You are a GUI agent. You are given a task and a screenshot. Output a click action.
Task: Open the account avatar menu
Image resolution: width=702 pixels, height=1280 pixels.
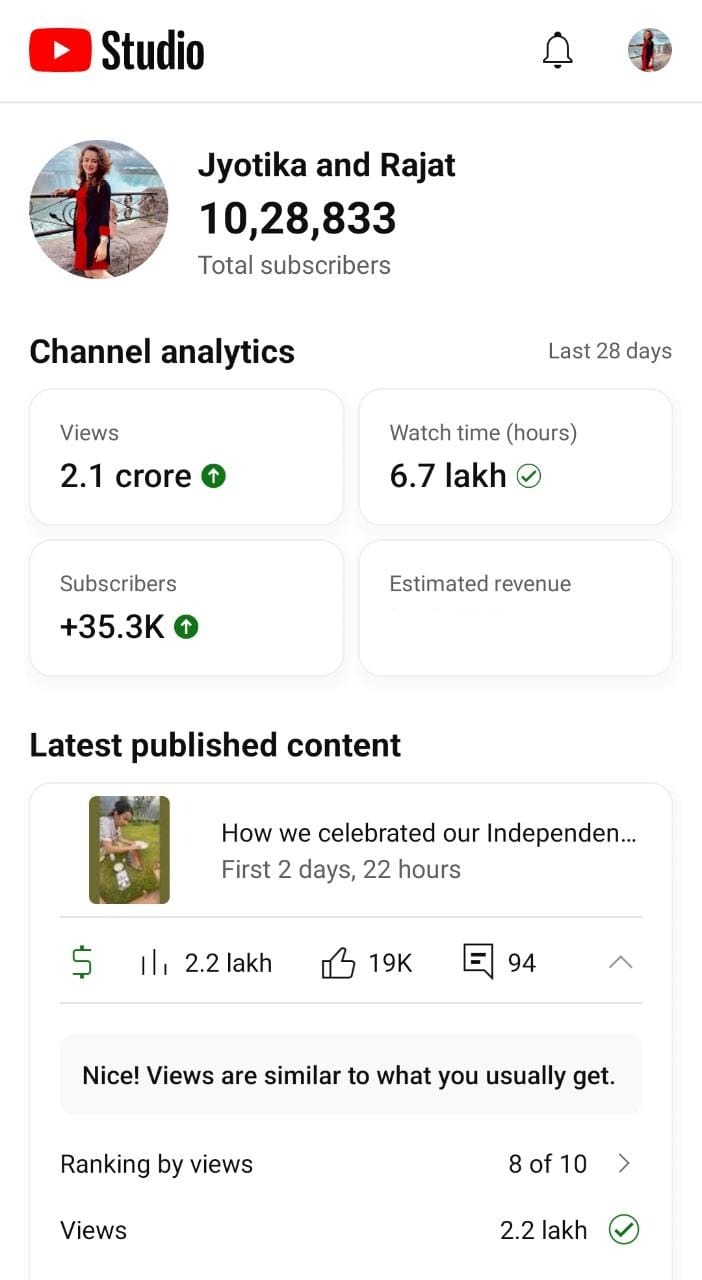tap(649, 51)
